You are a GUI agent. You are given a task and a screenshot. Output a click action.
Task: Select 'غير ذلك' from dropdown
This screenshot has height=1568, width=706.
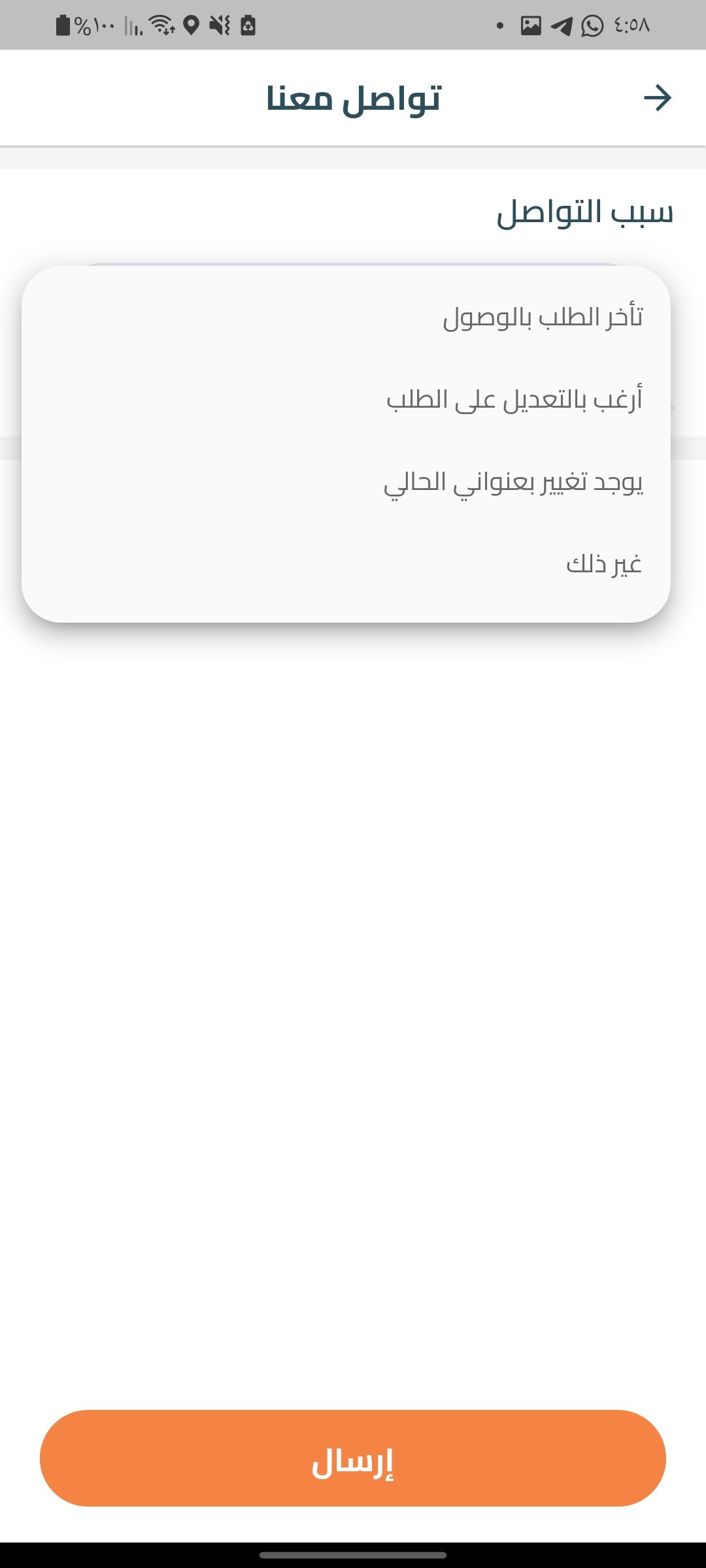tap(603, 564)
